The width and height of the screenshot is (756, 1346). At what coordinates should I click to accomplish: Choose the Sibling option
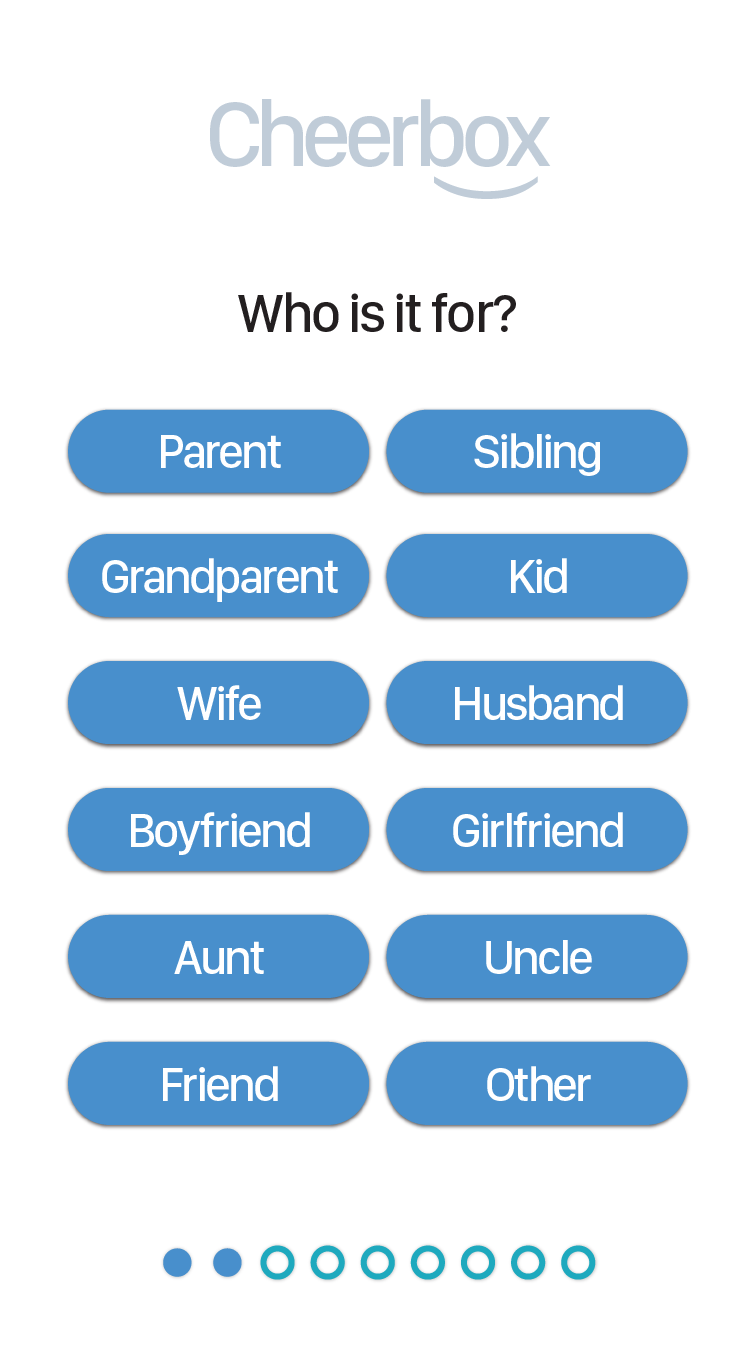point(537,451)
